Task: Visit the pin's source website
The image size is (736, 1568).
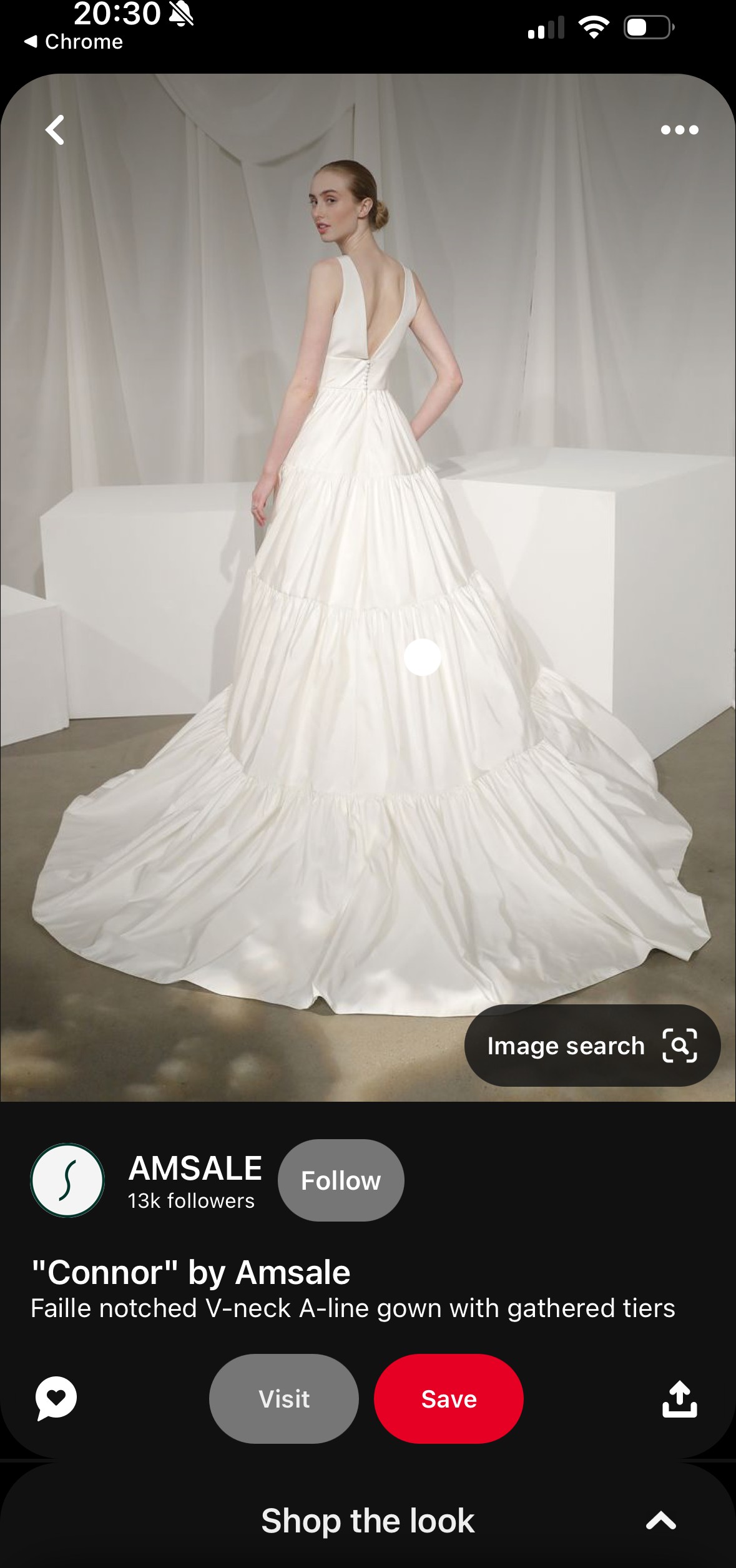Action: [283, 1399]
